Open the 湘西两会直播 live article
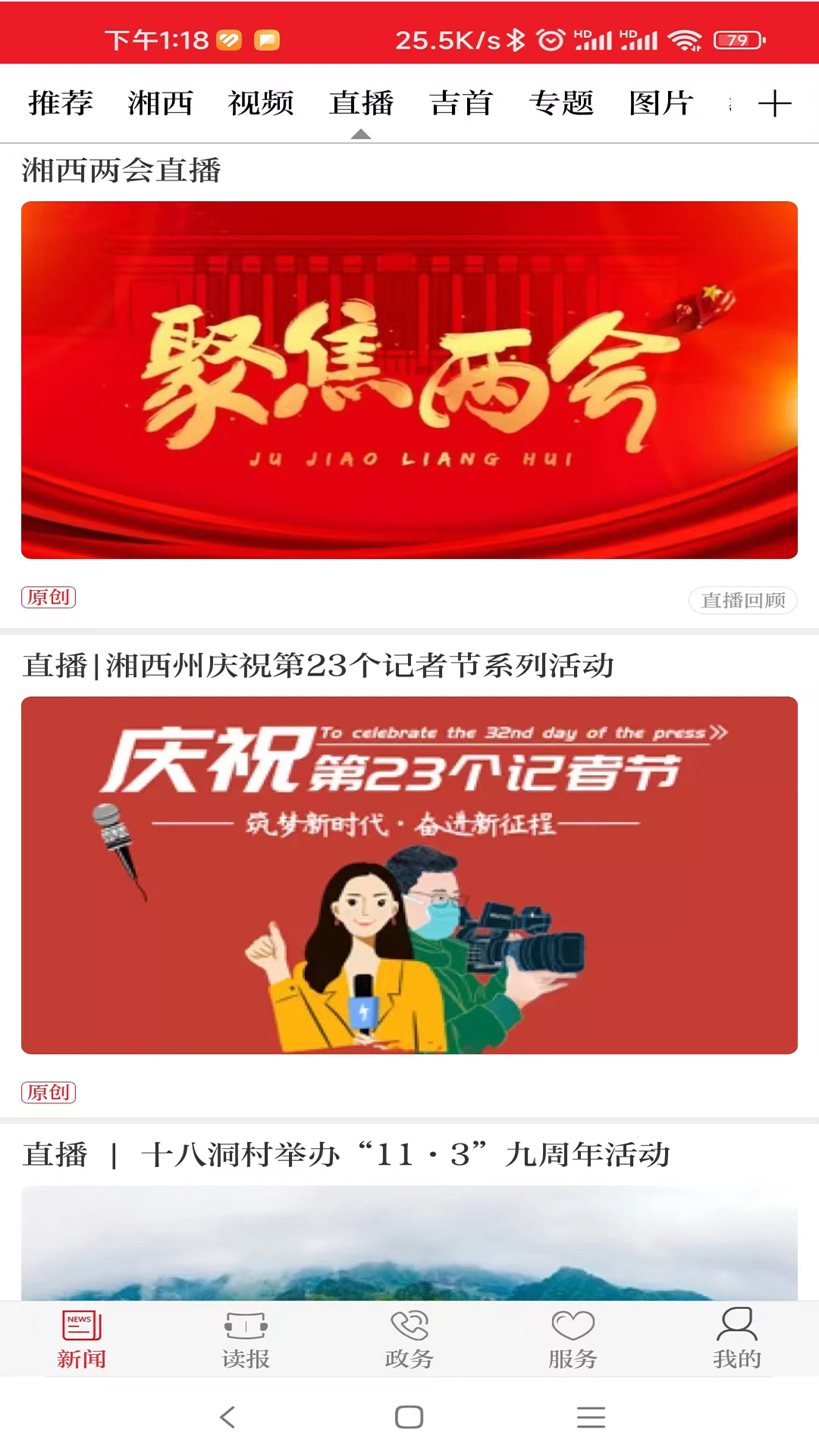The height and width of the screenshot is (1456, 819). point(409,380)
